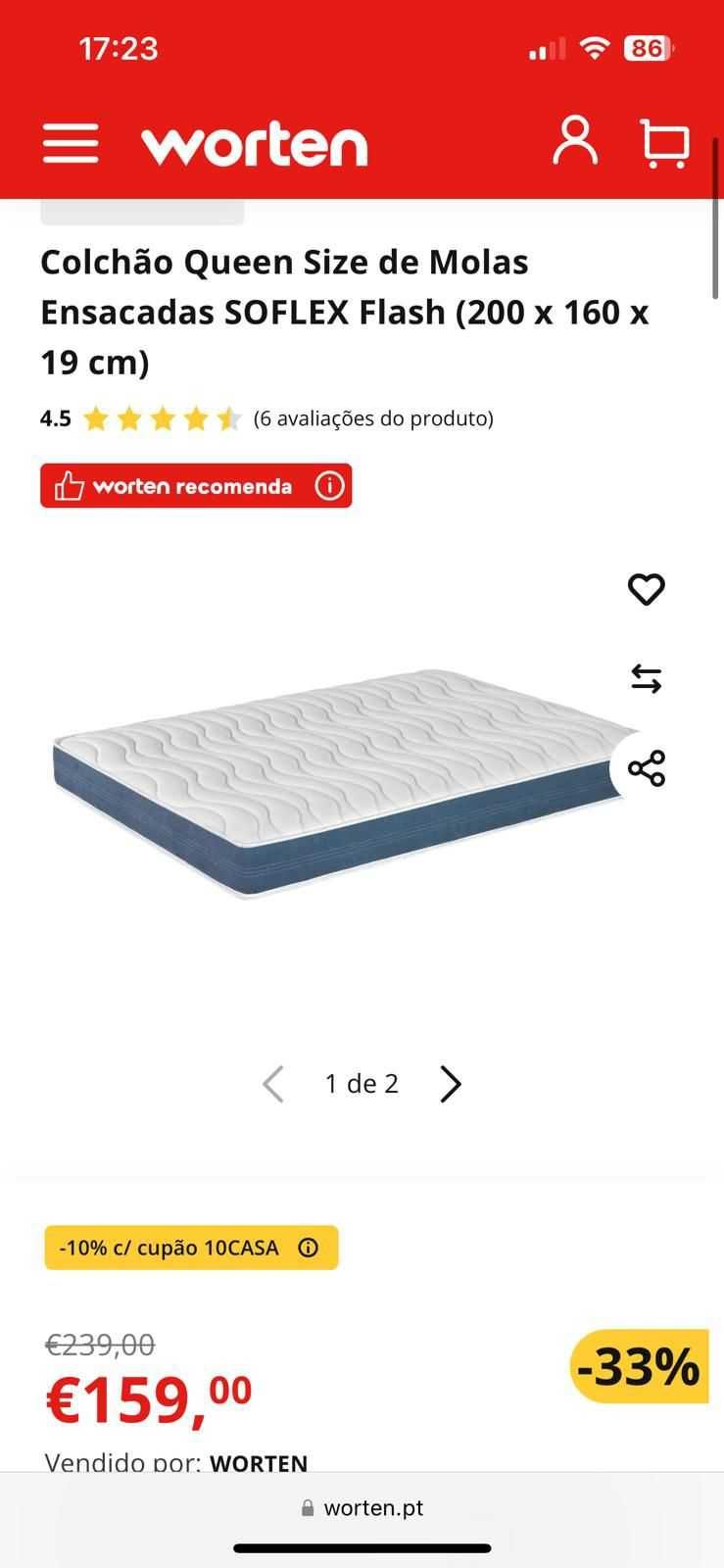Open the shopping cart
This screenshot has height=1568, width=724.
point(665,144)
